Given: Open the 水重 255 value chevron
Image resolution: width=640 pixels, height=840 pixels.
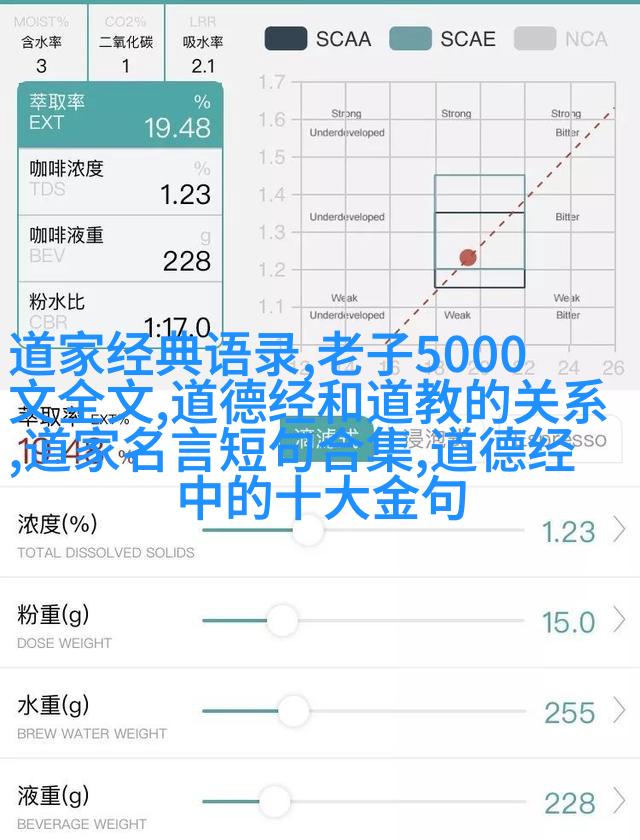Looking at the screenshot, I should [619, 711].
